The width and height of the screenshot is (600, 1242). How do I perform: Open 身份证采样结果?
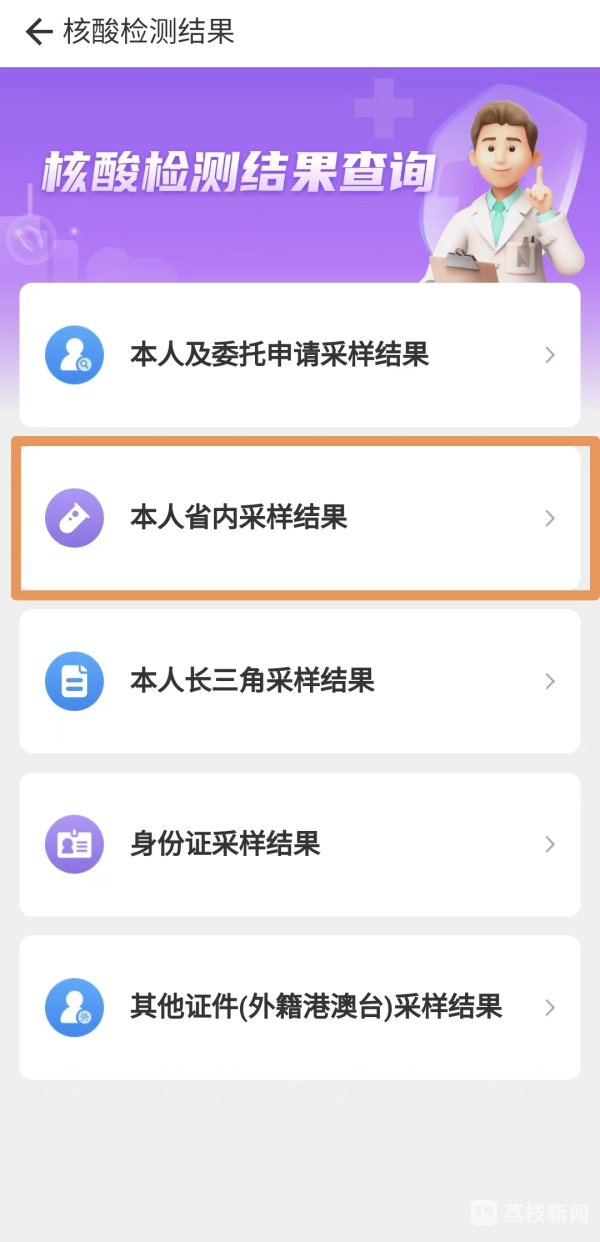300,844
